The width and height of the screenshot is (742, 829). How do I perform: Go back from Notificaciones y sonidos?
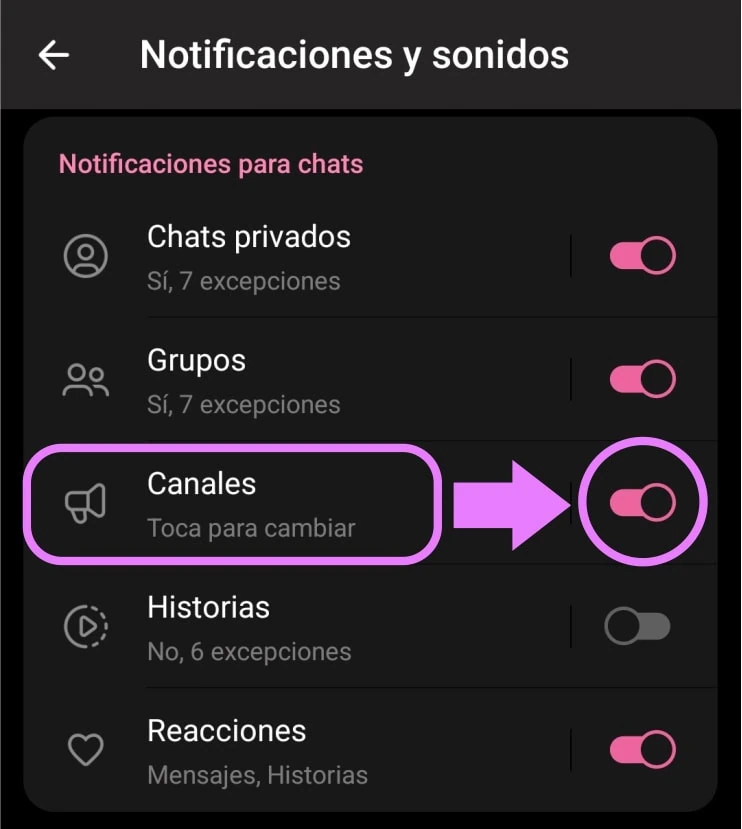click(53, 54)
